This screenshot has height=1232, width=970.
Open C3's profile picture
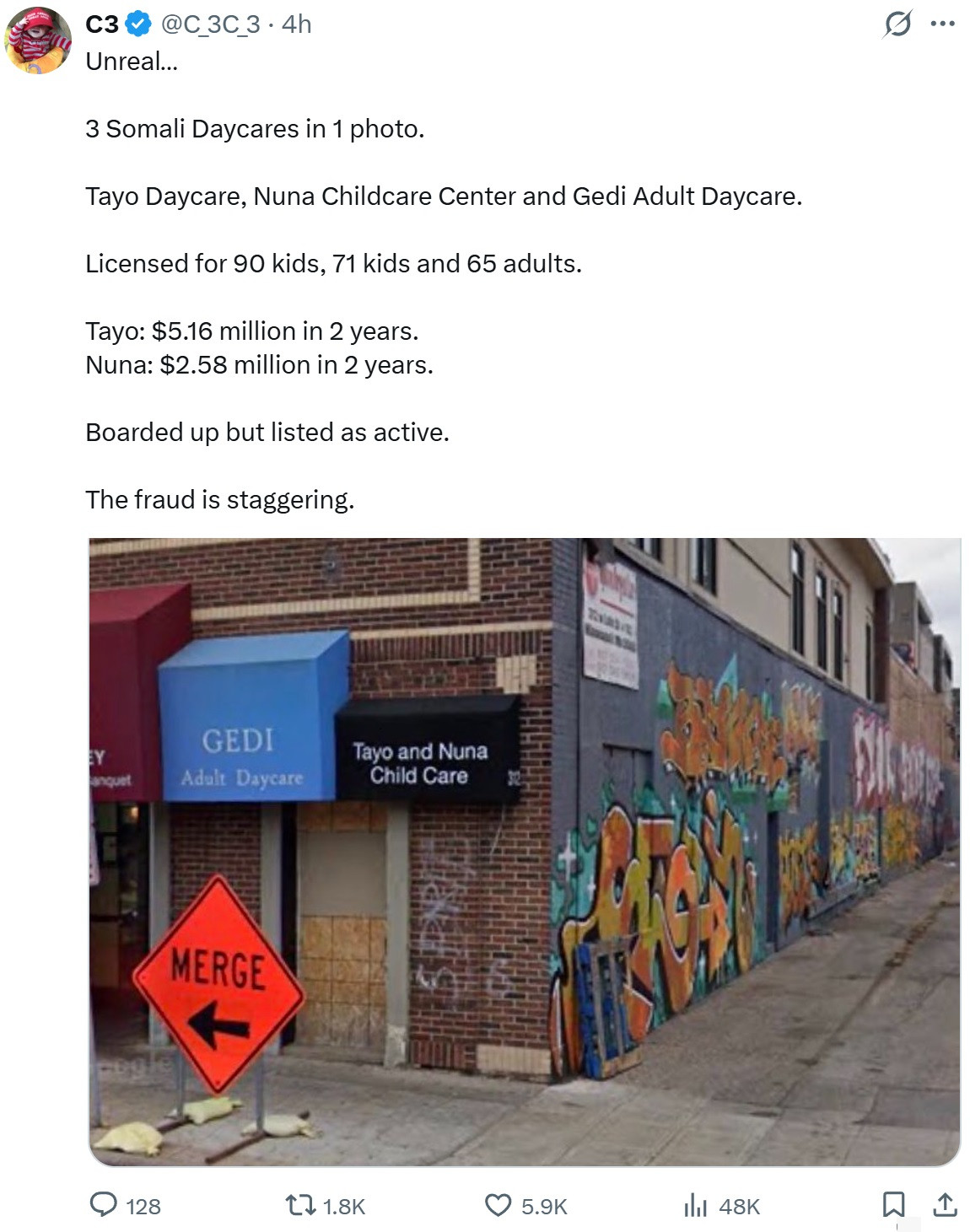[x=39, y=40]
